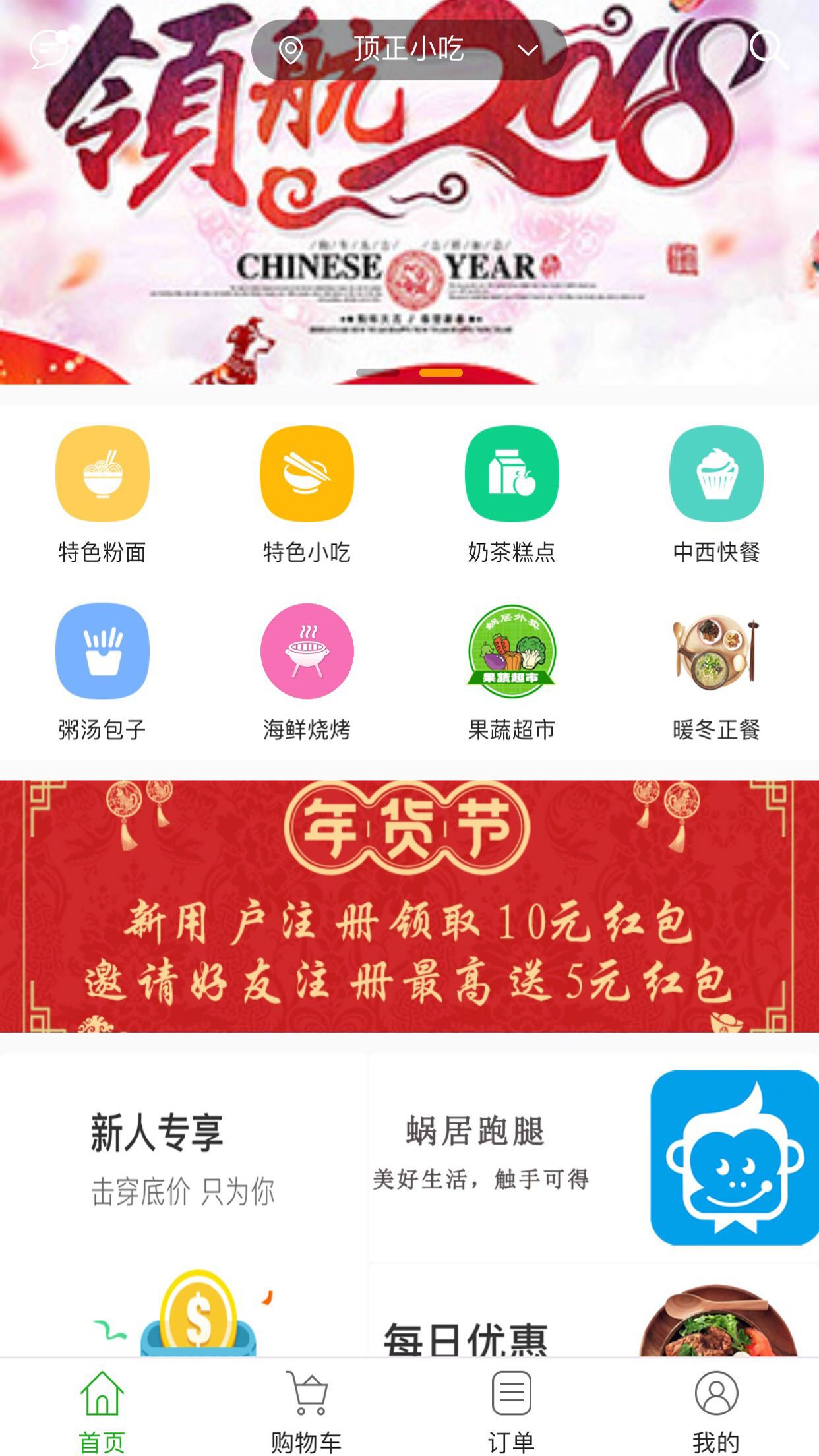Open the 特色小吃 category
Viewport: 819px width, 1456px height.
click(307, 495)
